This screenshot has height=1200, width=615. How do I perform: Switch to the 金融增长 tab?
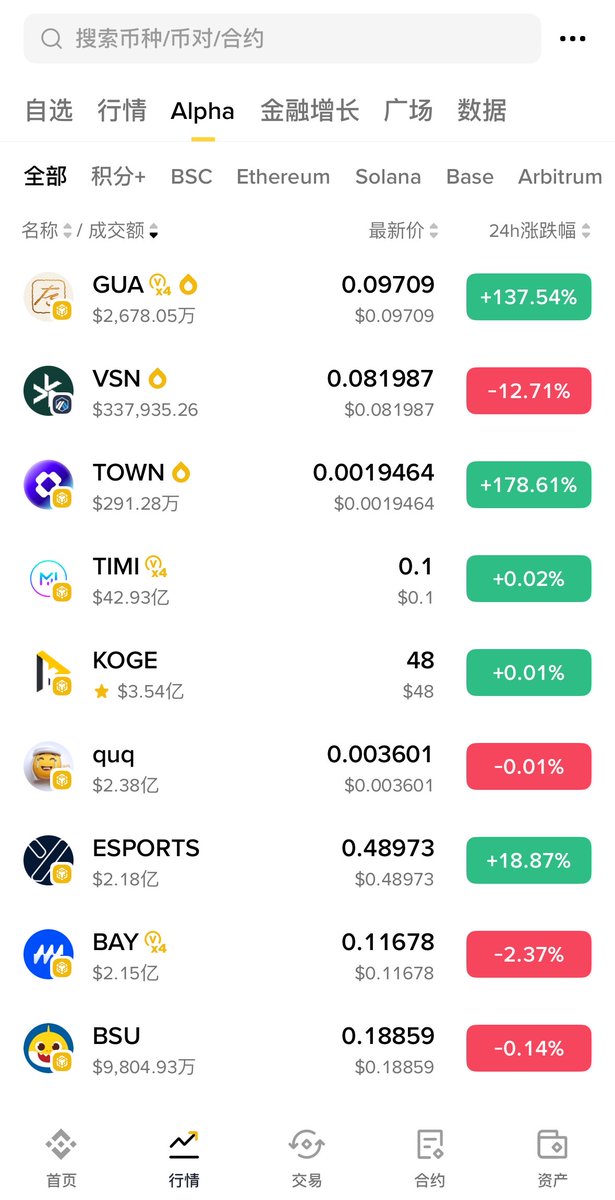(309, 110)
